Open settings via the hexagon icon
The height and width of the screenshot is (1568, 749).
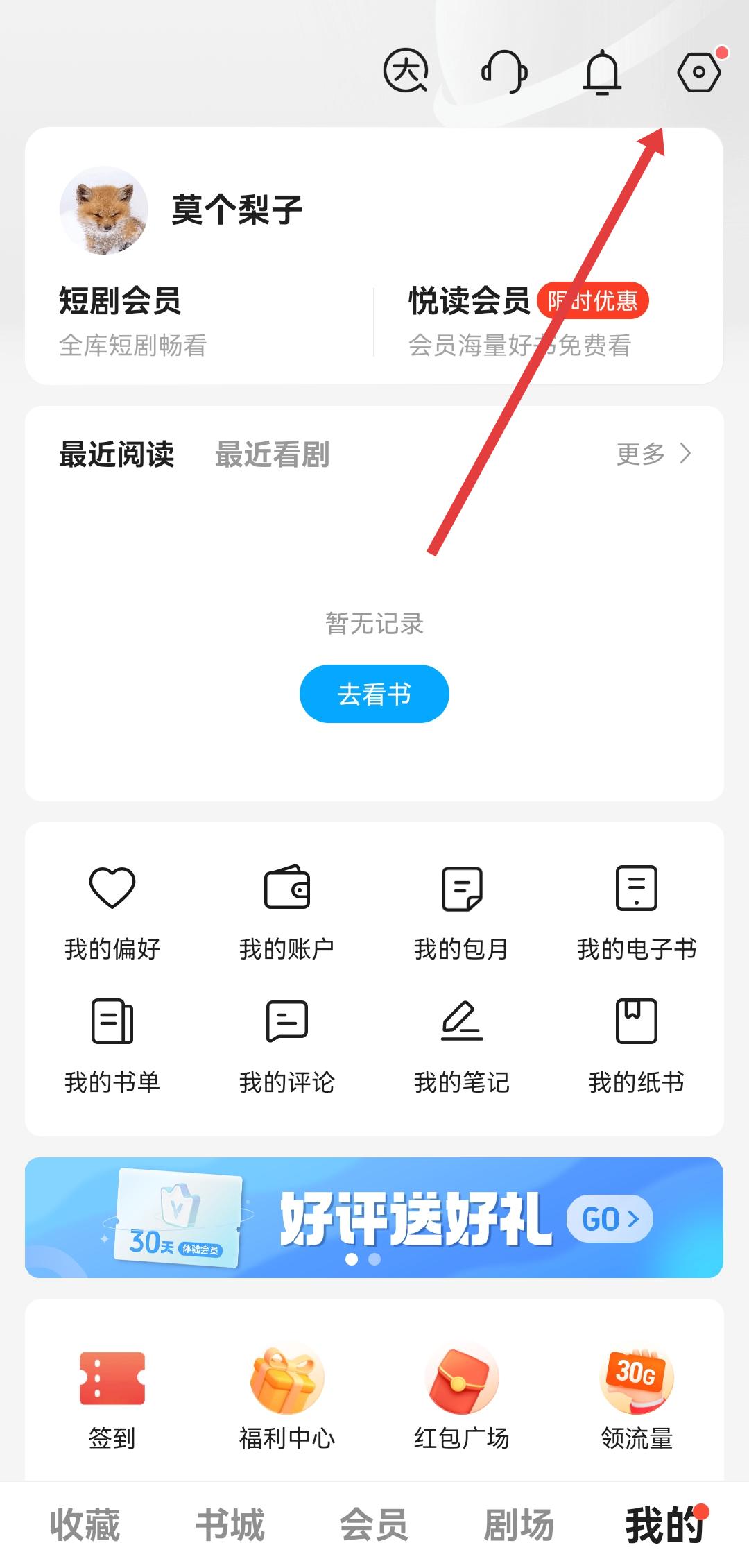699,71
